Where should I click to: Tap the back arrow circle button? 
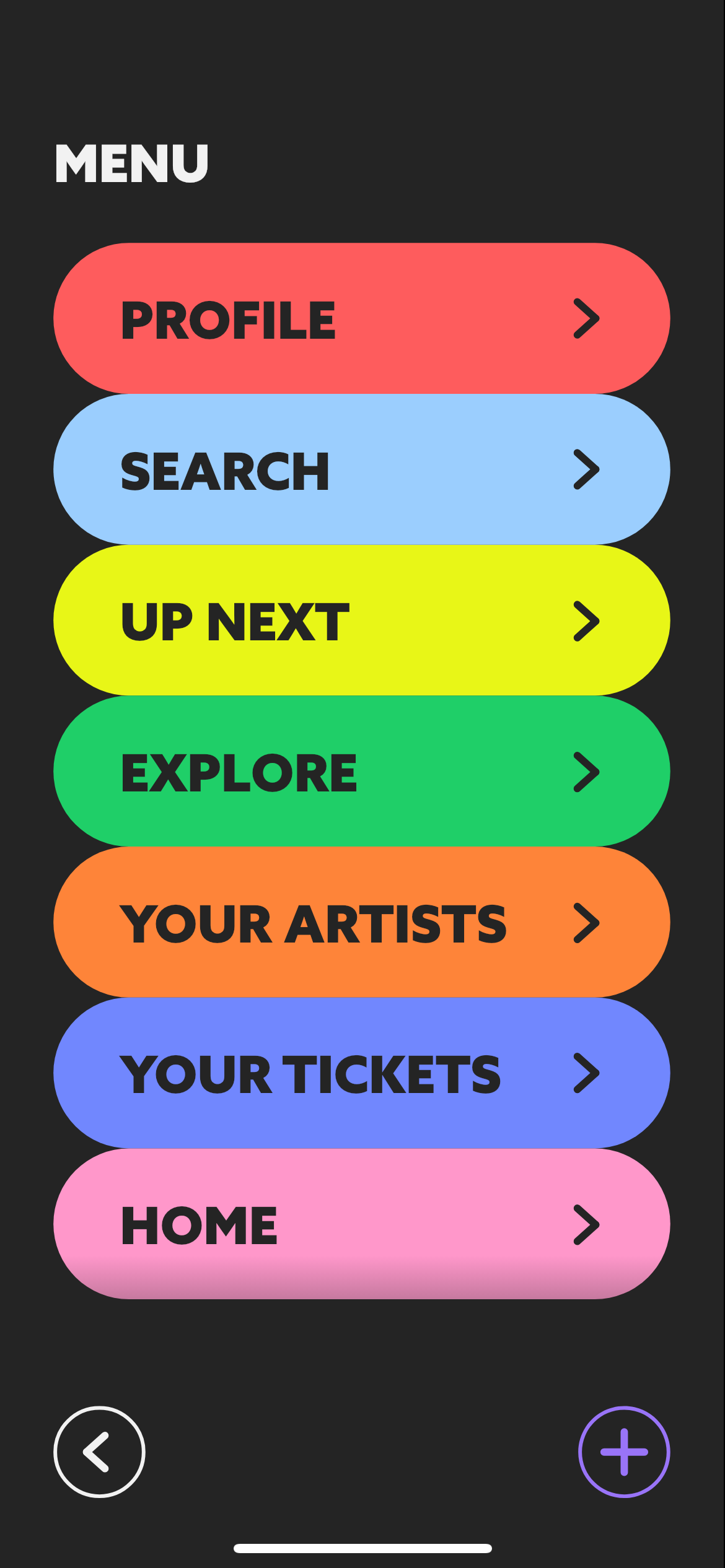[99, 1452]
